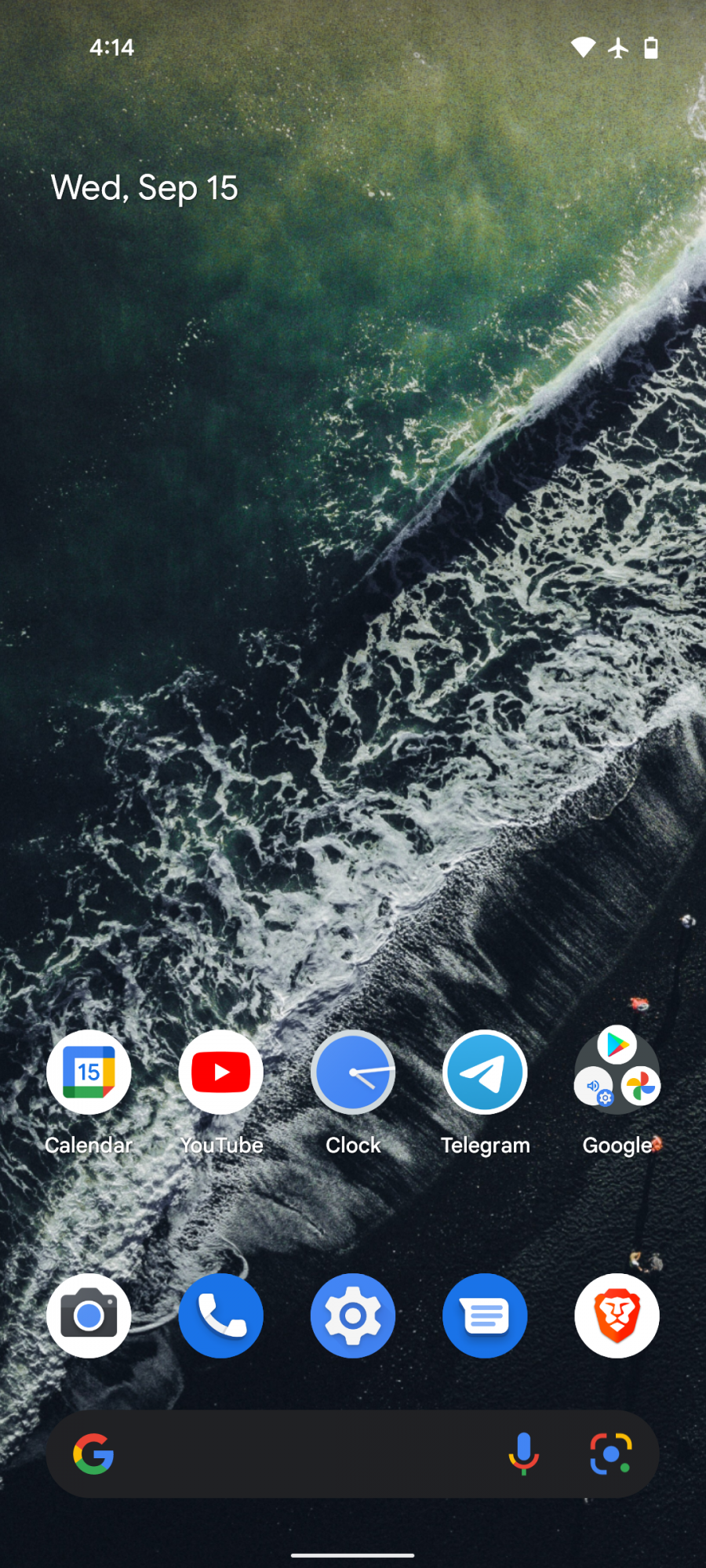Start voice search with the microphone
This screenshot has height=1568, width=706.
pyautogui.click(x=523, y=1454)
